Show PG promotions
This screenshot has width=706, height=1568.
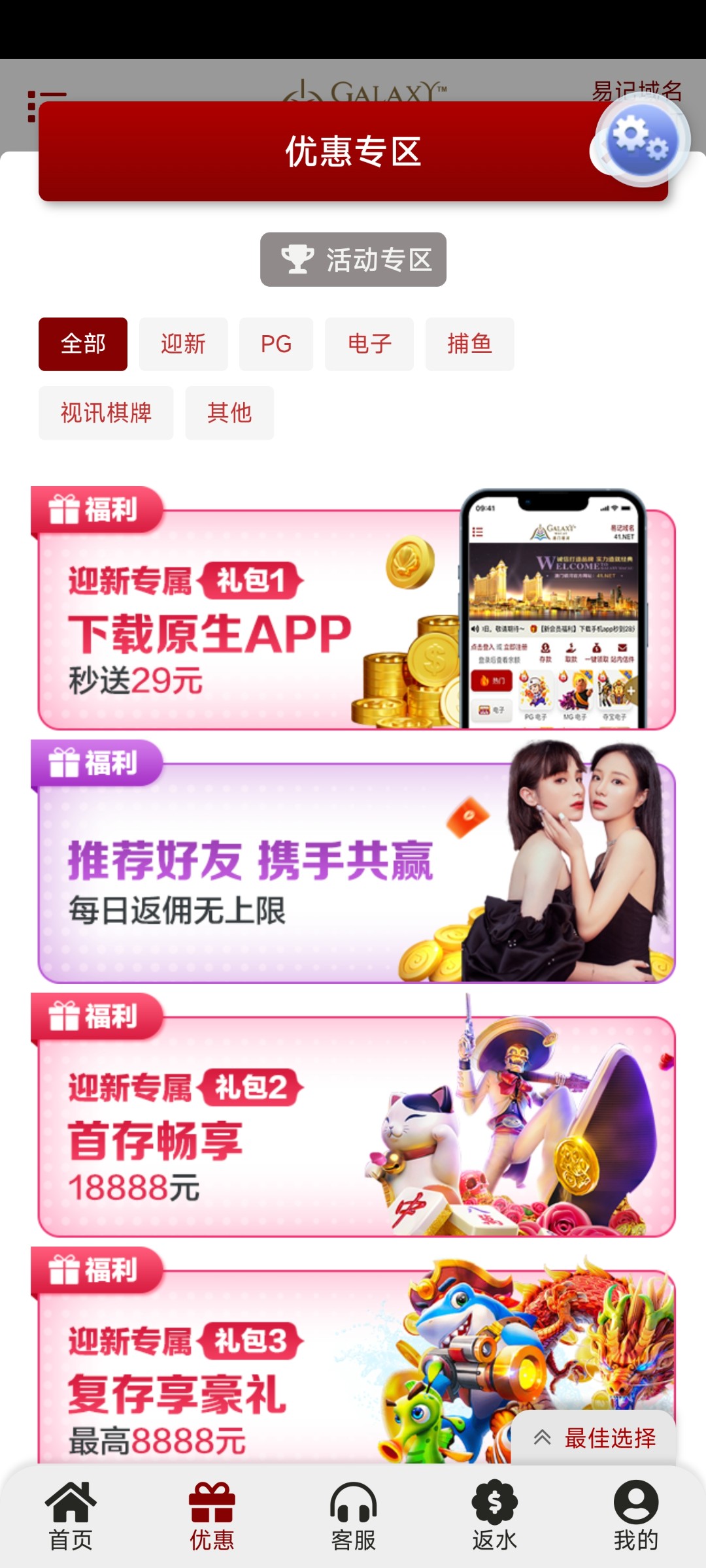(x=276, y=344)
